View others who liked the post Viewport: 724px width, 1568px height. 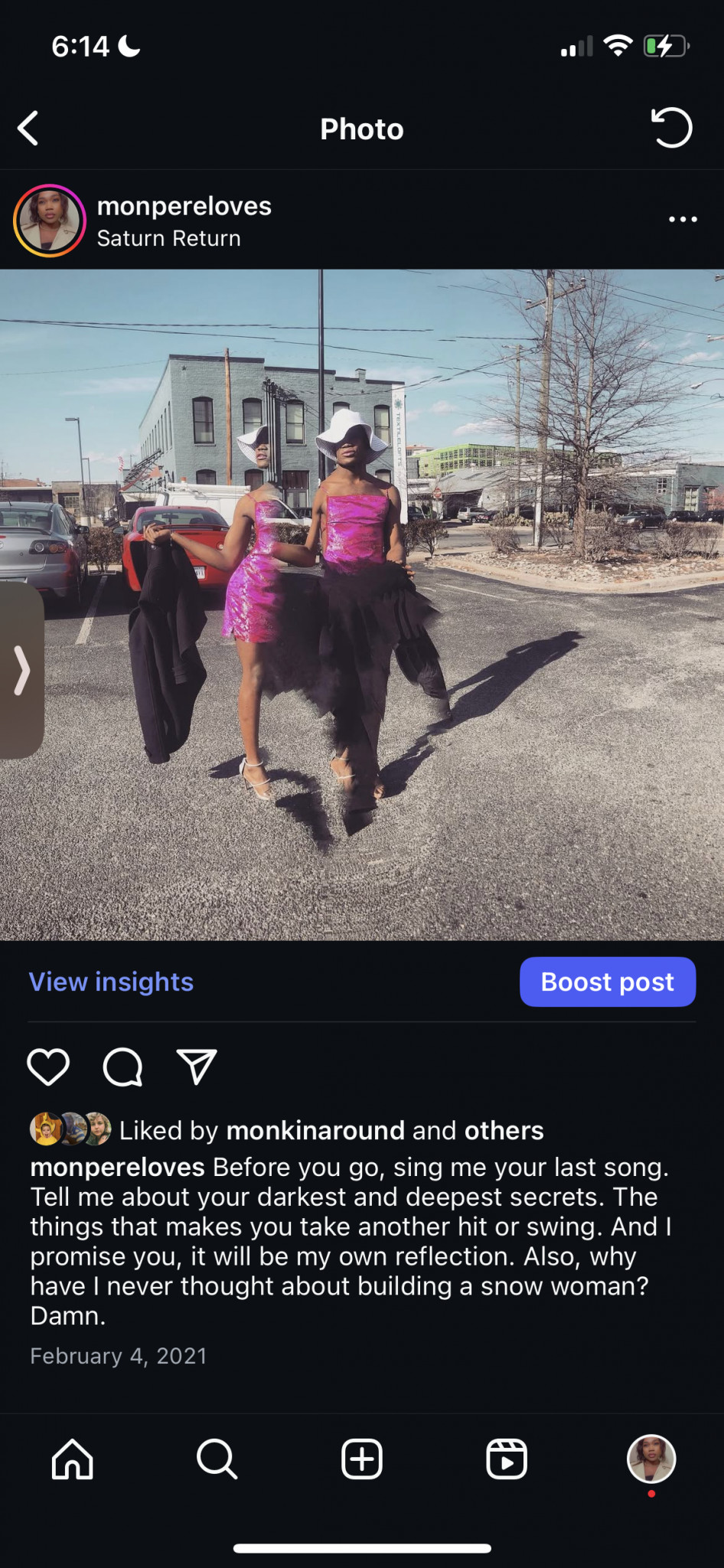click(504, 1130)
